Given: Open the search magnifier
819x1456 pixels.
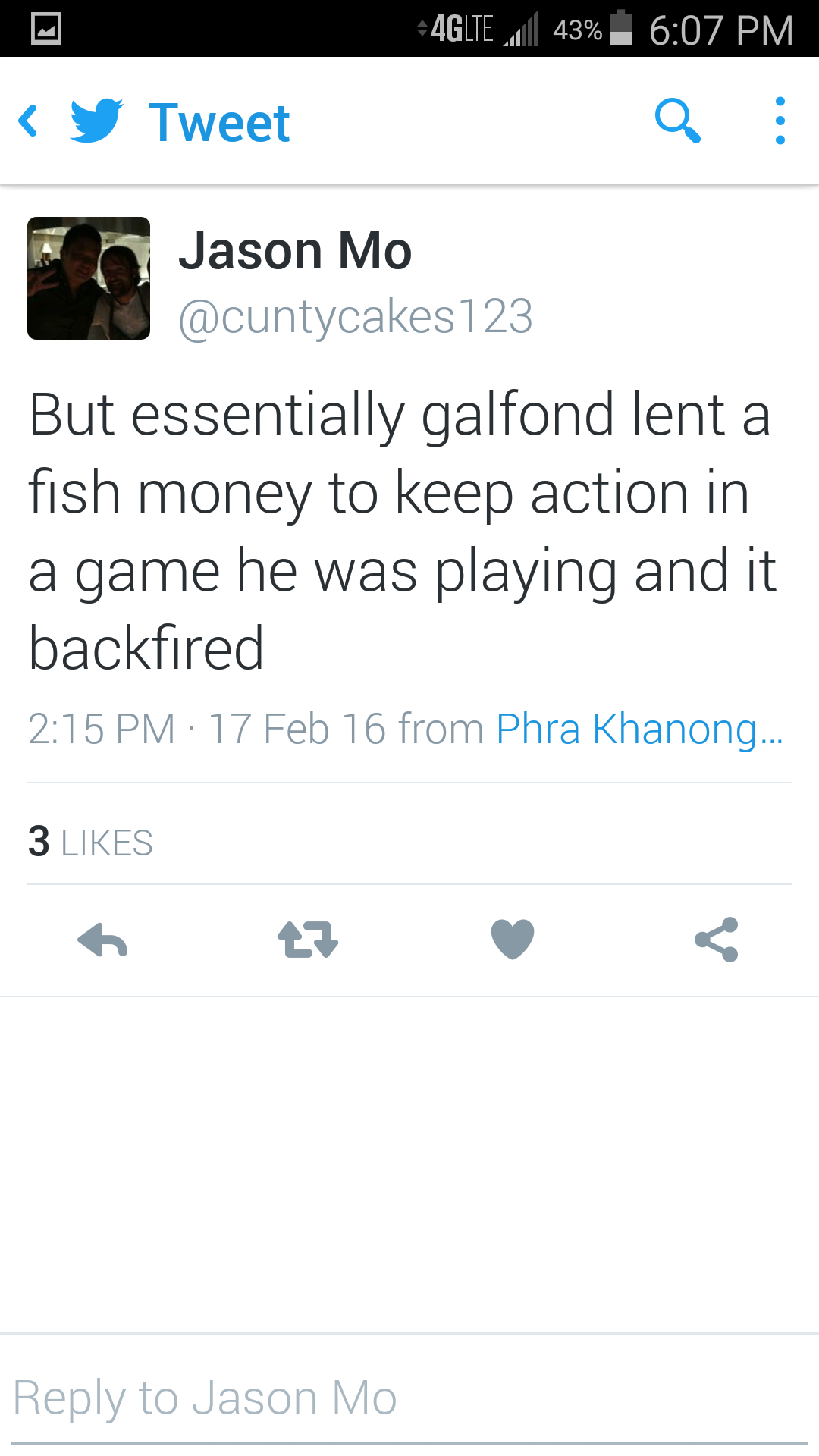Looking at the screenshot, I should click(x=677, y=121).
